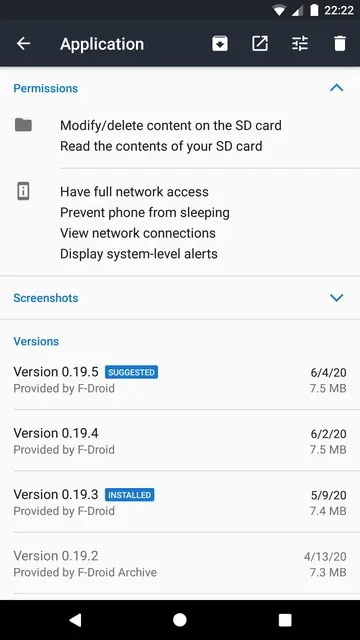Uninstall the app with trash icon
360x640 pixels.
[340, 43]
